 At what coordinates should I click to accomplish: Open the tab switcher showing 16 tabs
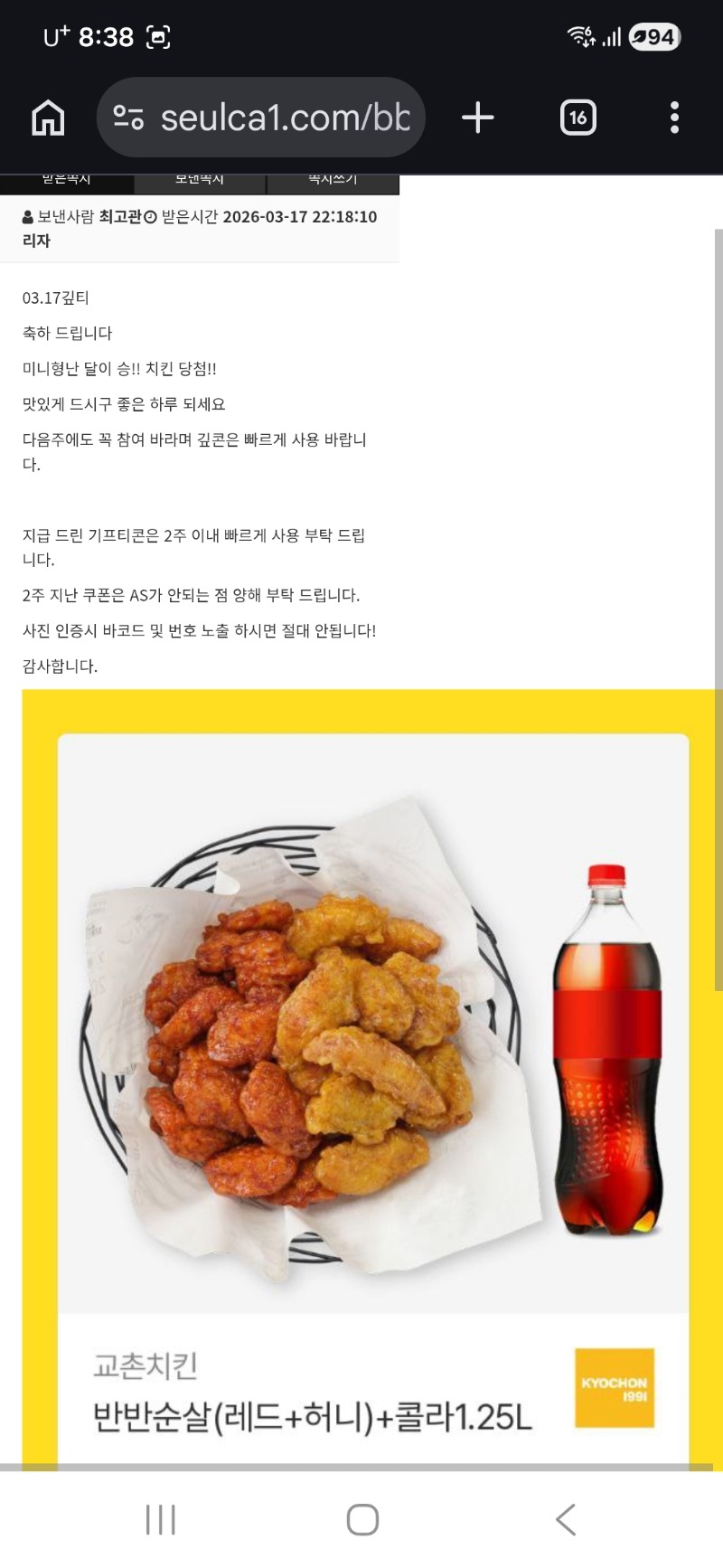[x=577, y=118]
